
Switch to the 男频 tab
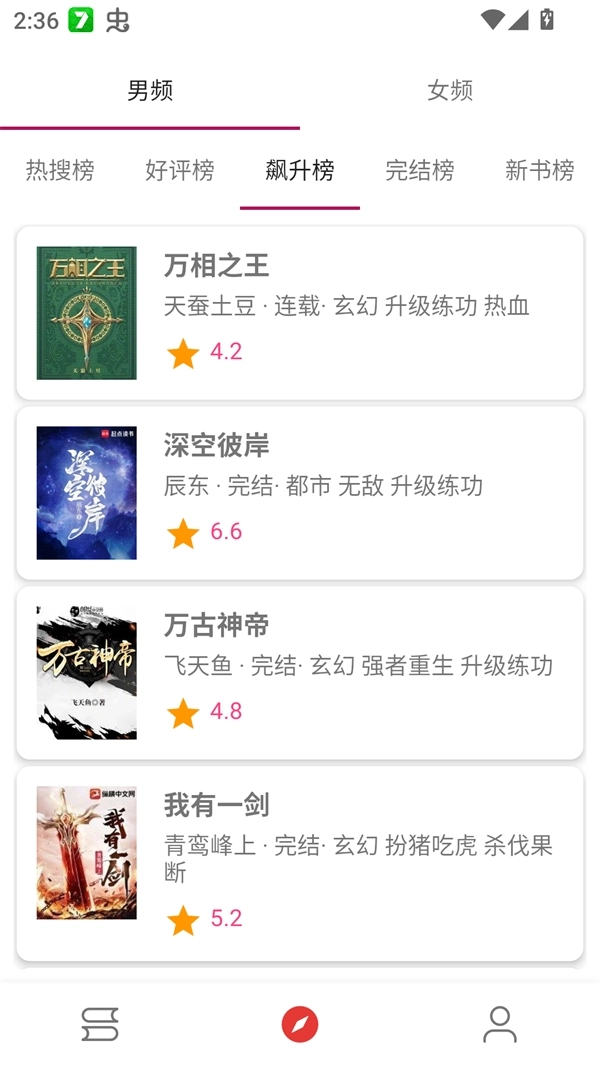pos(150,91)
